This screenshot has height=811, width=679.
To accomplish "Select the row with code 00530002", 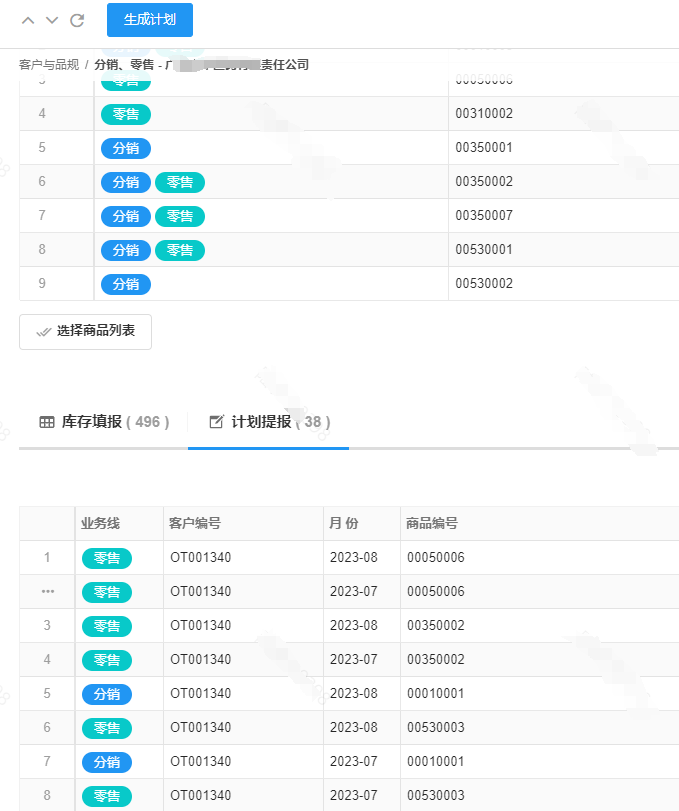I will [484, 284].
